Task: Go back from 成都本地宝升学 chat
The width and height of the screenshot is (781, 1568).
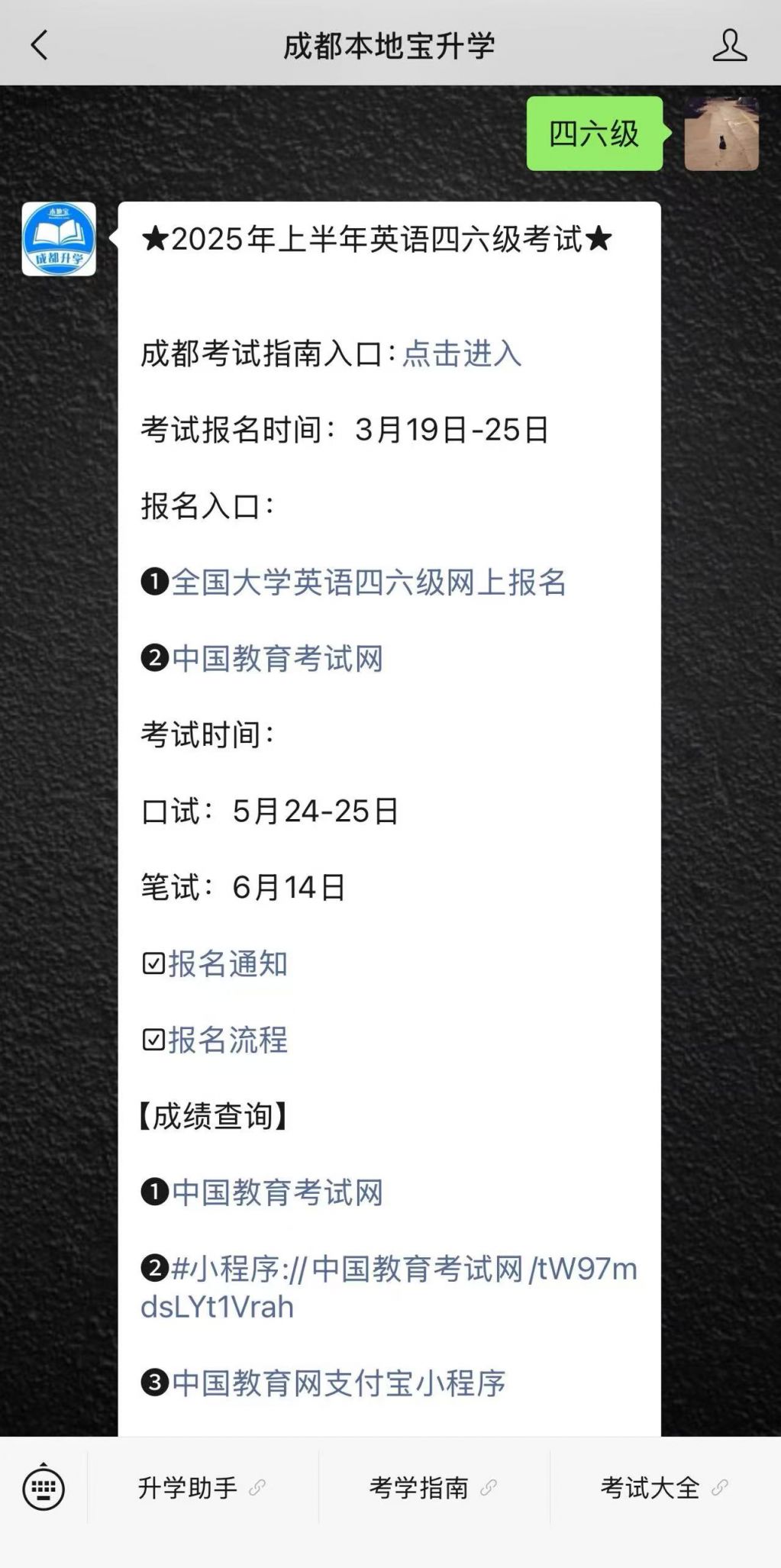Action: coord(40,45)
